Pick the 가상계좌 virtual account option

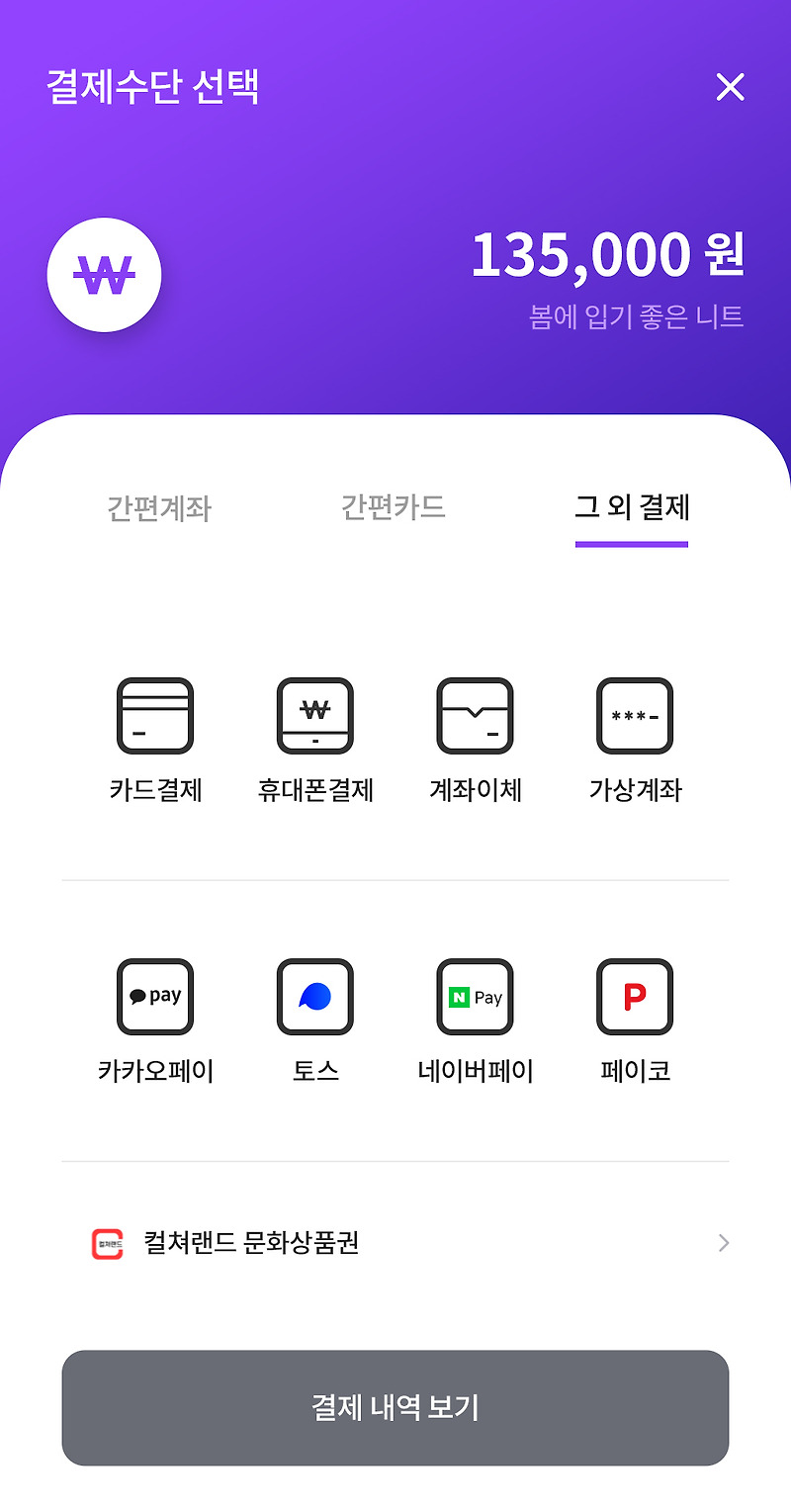(635, 715)
